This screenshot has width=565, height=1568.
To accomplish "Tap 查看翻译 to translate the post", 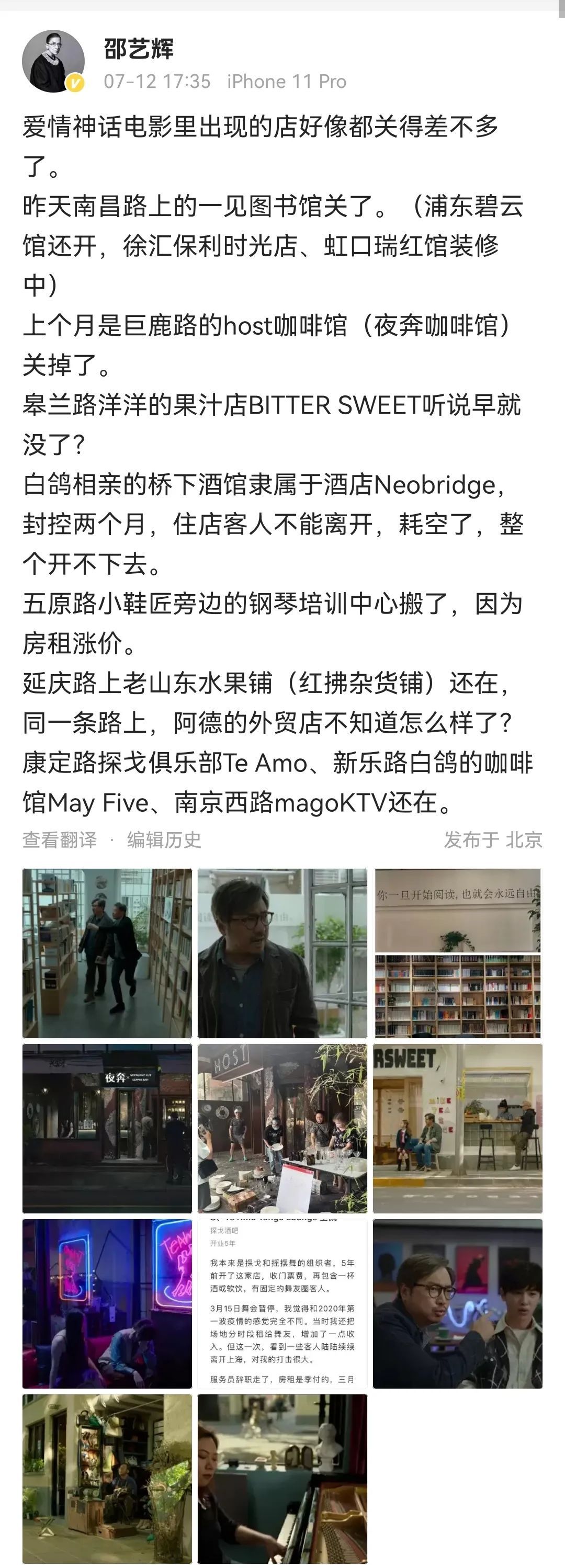I will click(60, 840).
